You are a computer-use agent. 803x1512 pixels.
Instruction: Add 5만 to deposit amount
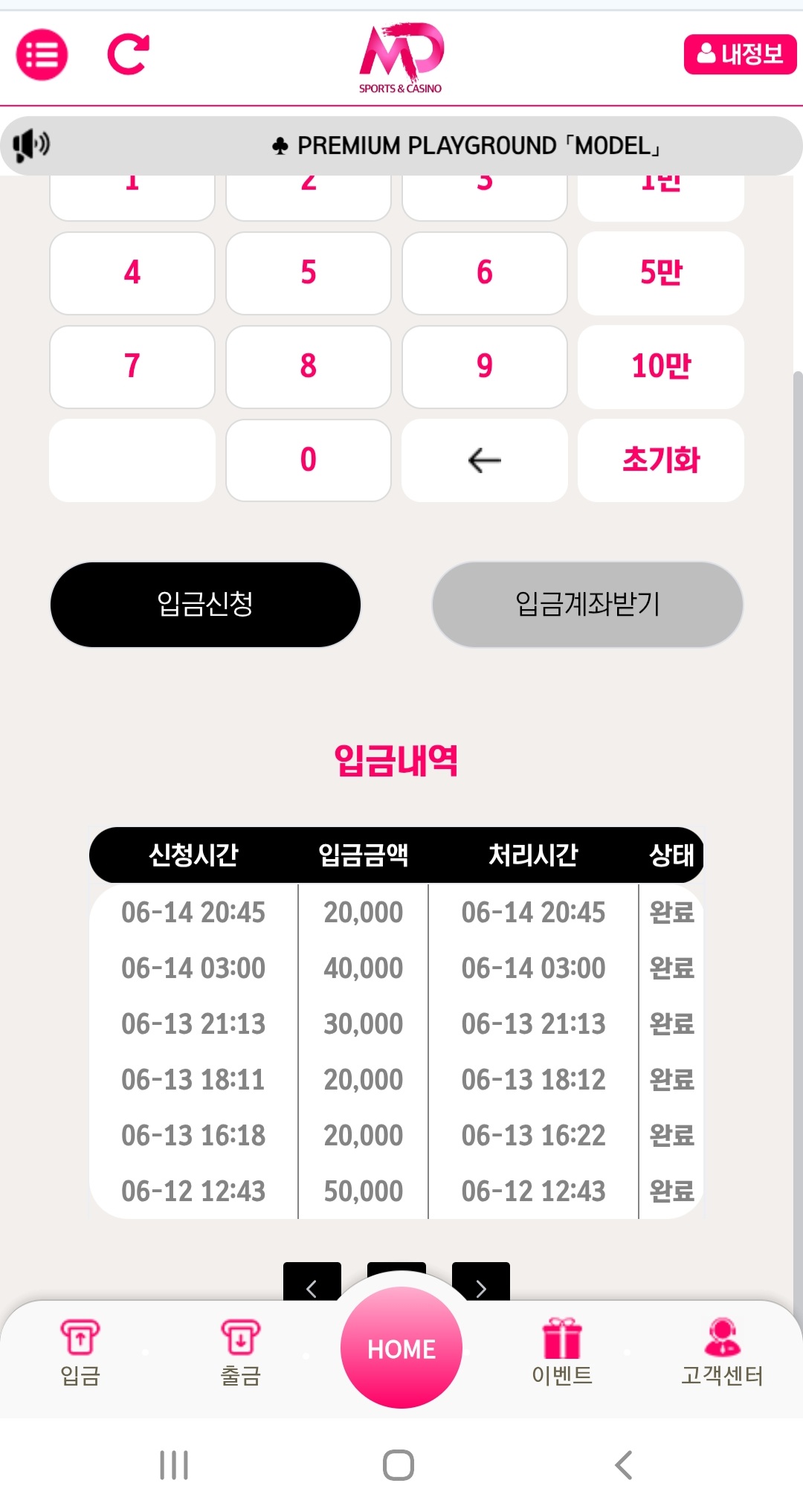click(x=660, y=273)
